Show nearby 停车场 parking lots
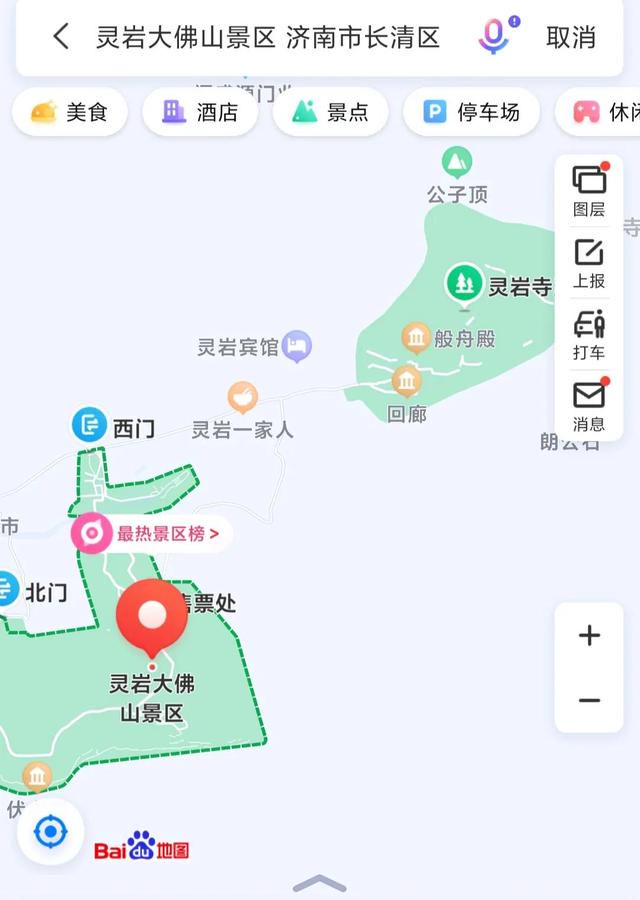The image size is (640, 900). (471, 112)
